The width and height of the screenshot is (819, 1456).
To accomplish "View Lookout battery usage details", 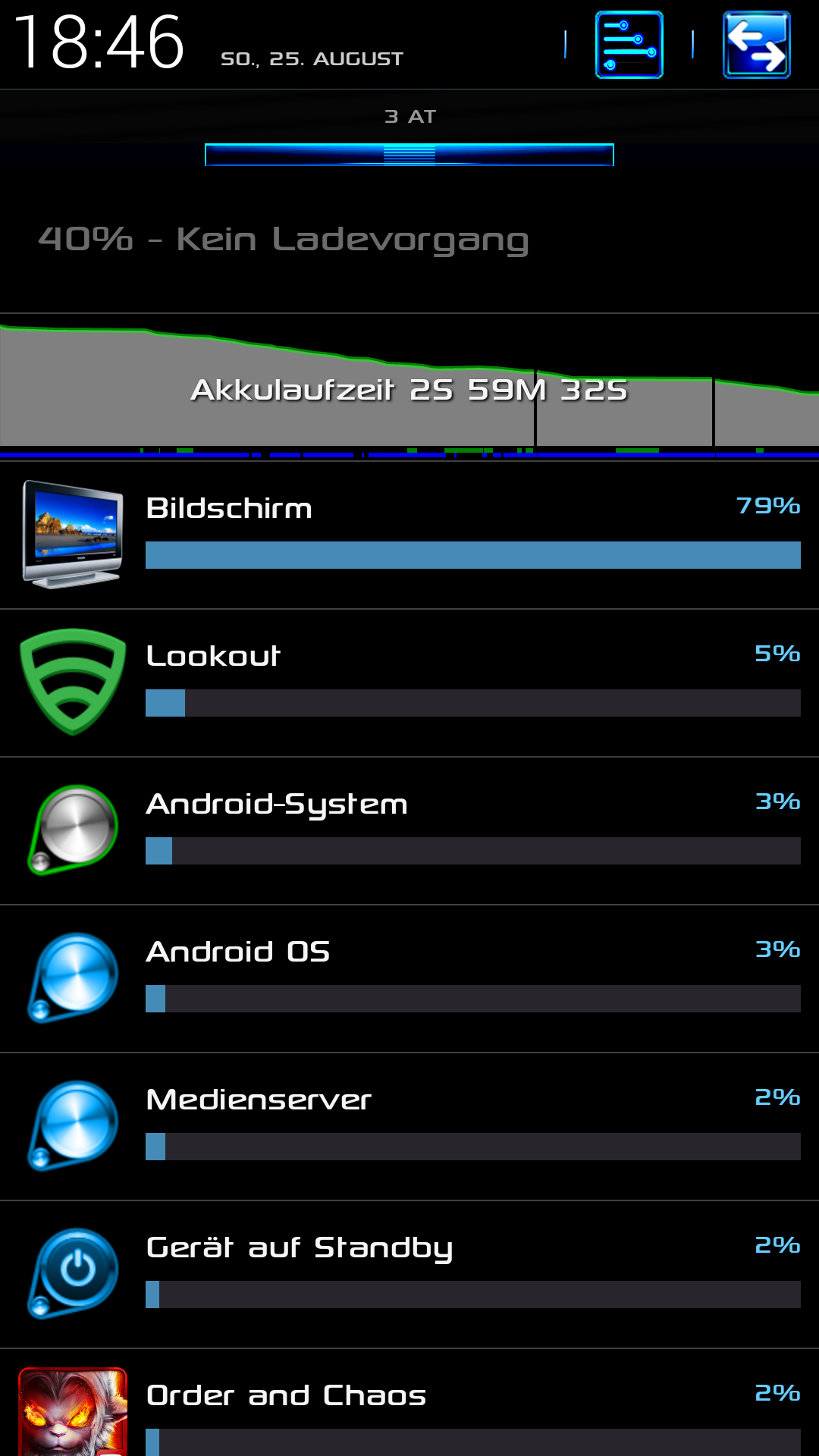I will coord(409,682).
